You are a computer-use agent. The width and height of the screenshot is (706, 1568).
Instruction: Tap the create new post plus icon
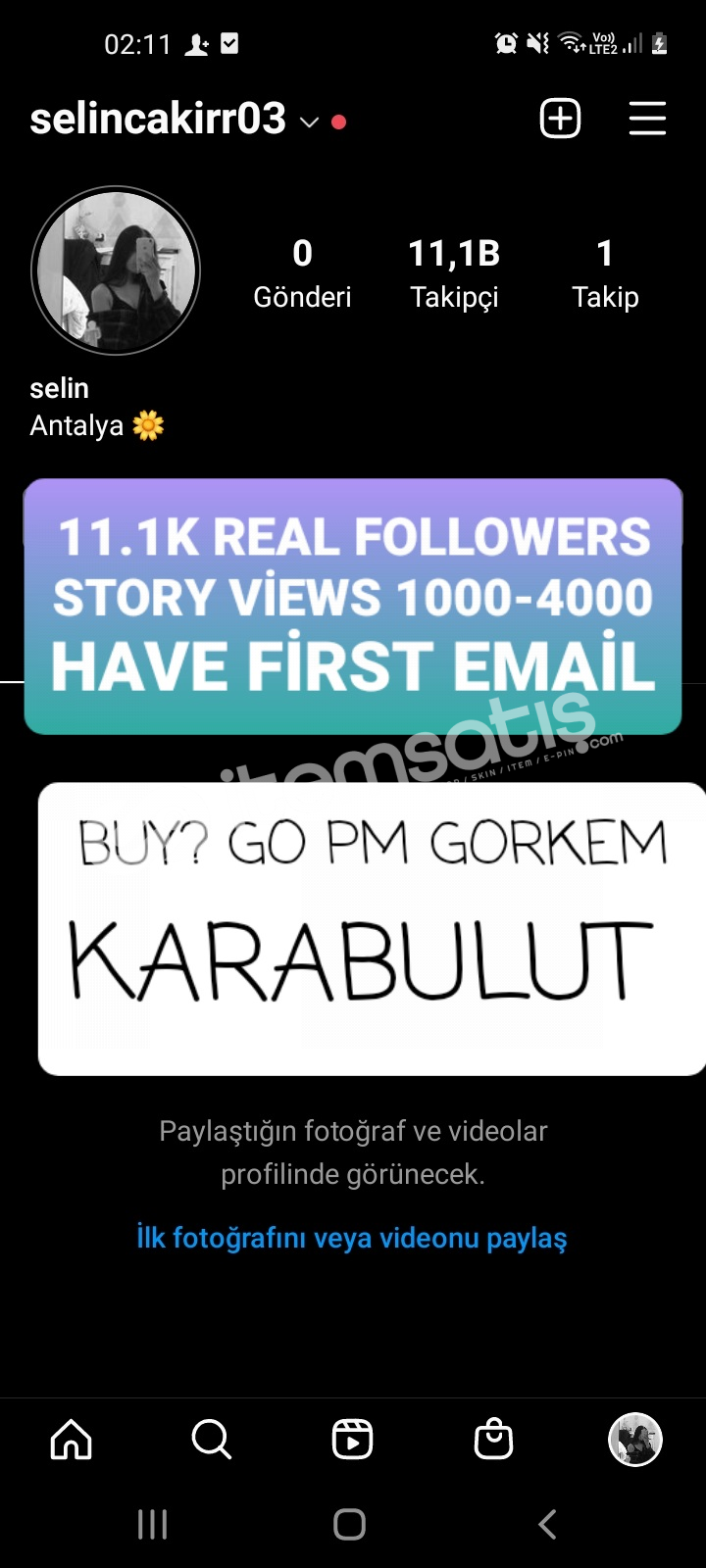coord(560,119)
